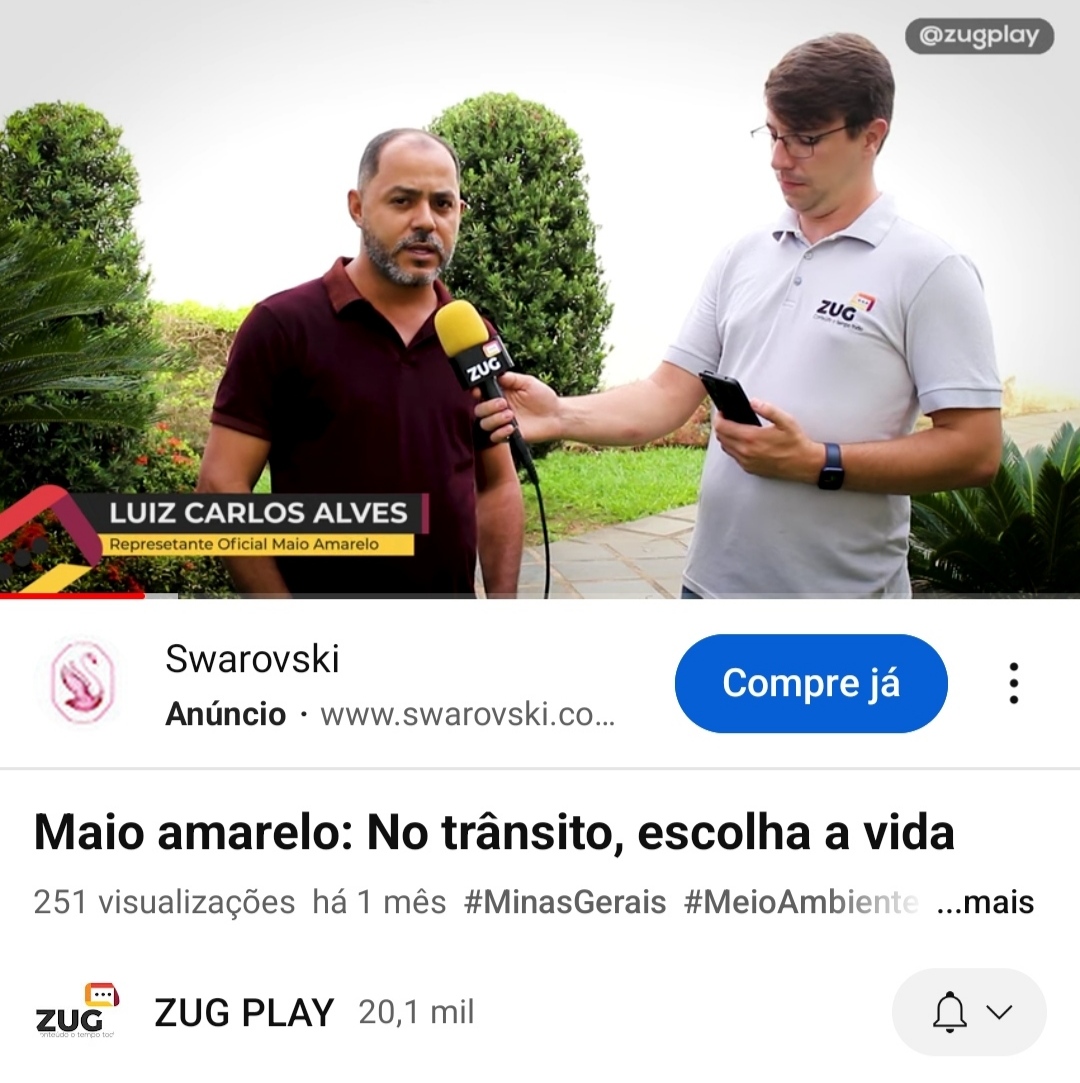Open the #MinasGerais hashtag

pyautogui.click(x=565, y=902)
